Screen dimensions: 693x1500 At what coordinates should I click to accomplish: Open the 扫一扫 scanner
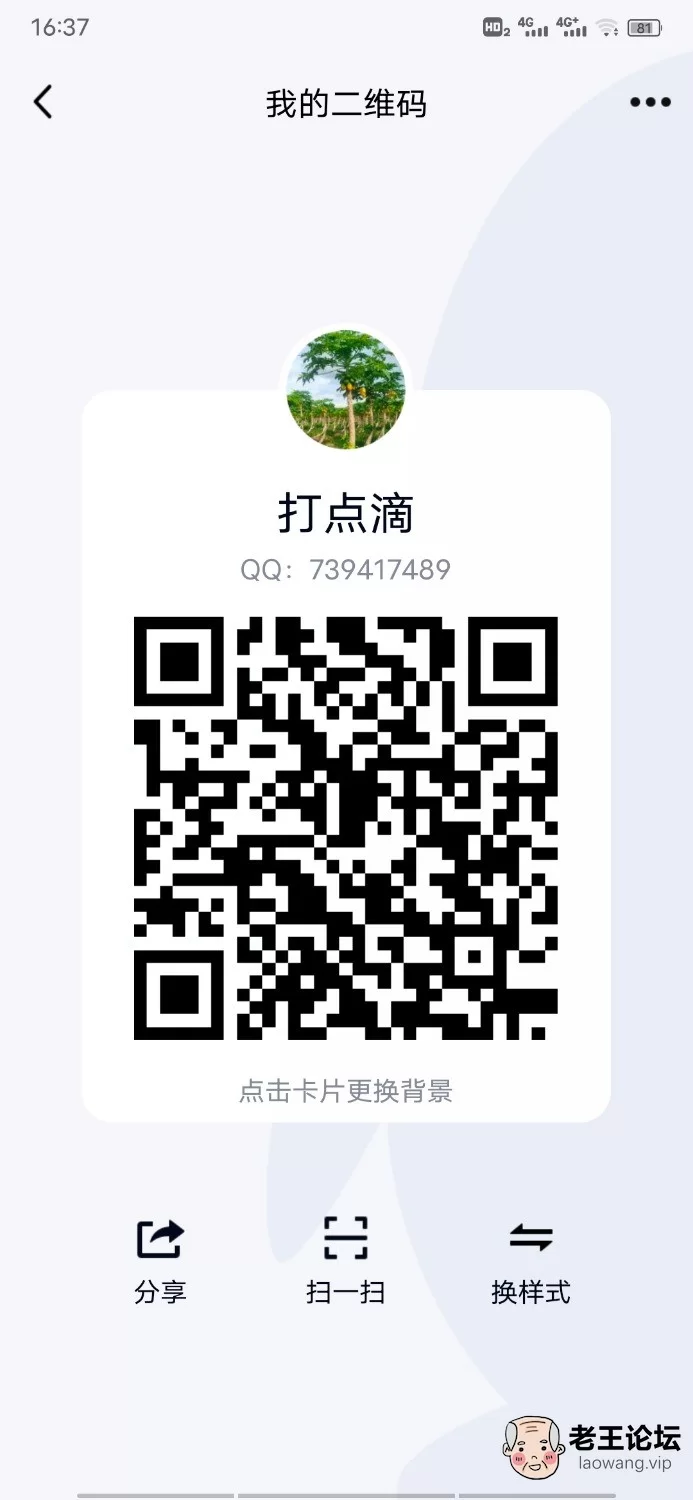(x=346, y=1260)
